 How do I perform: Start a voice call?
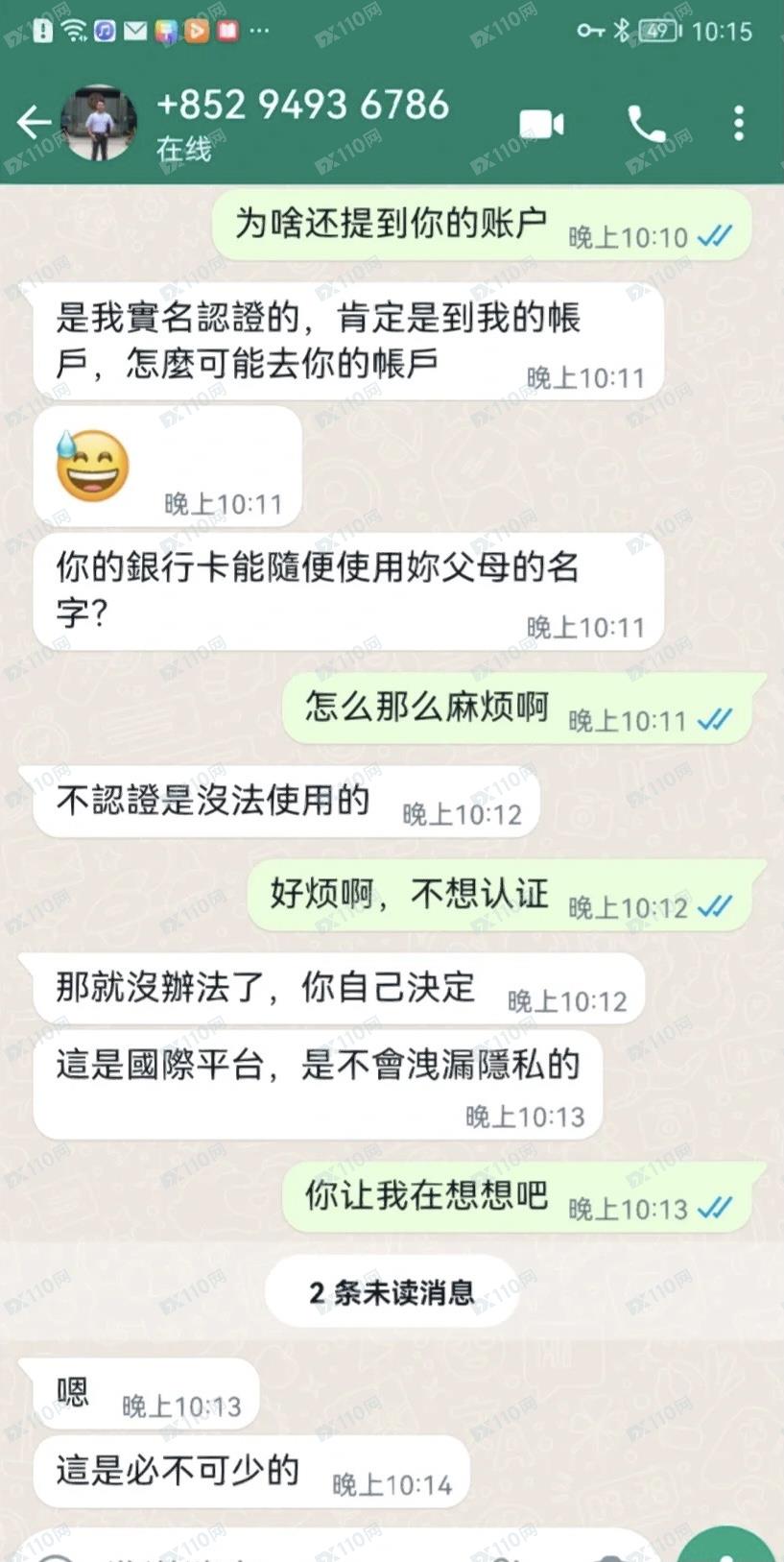pos(646,124)
